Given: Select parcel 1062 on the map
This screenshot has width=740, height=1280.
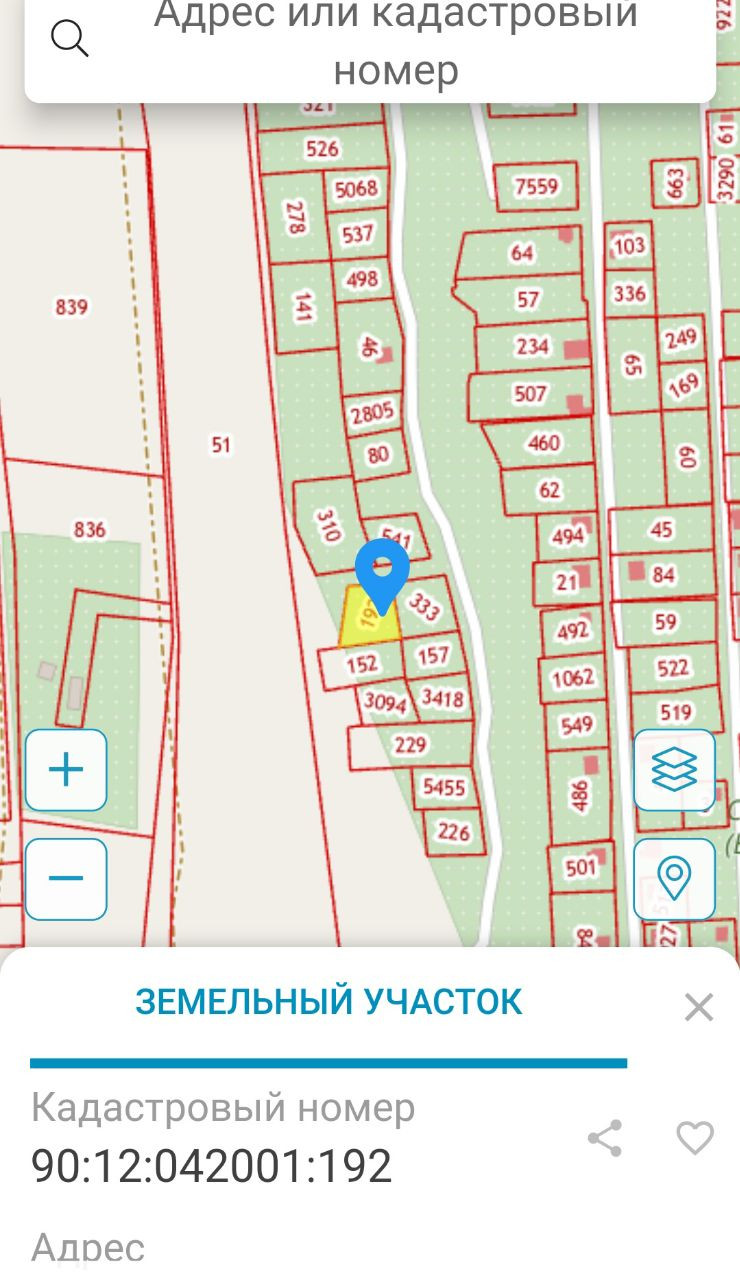Looking at the screenshot, I should pos(574,679).
